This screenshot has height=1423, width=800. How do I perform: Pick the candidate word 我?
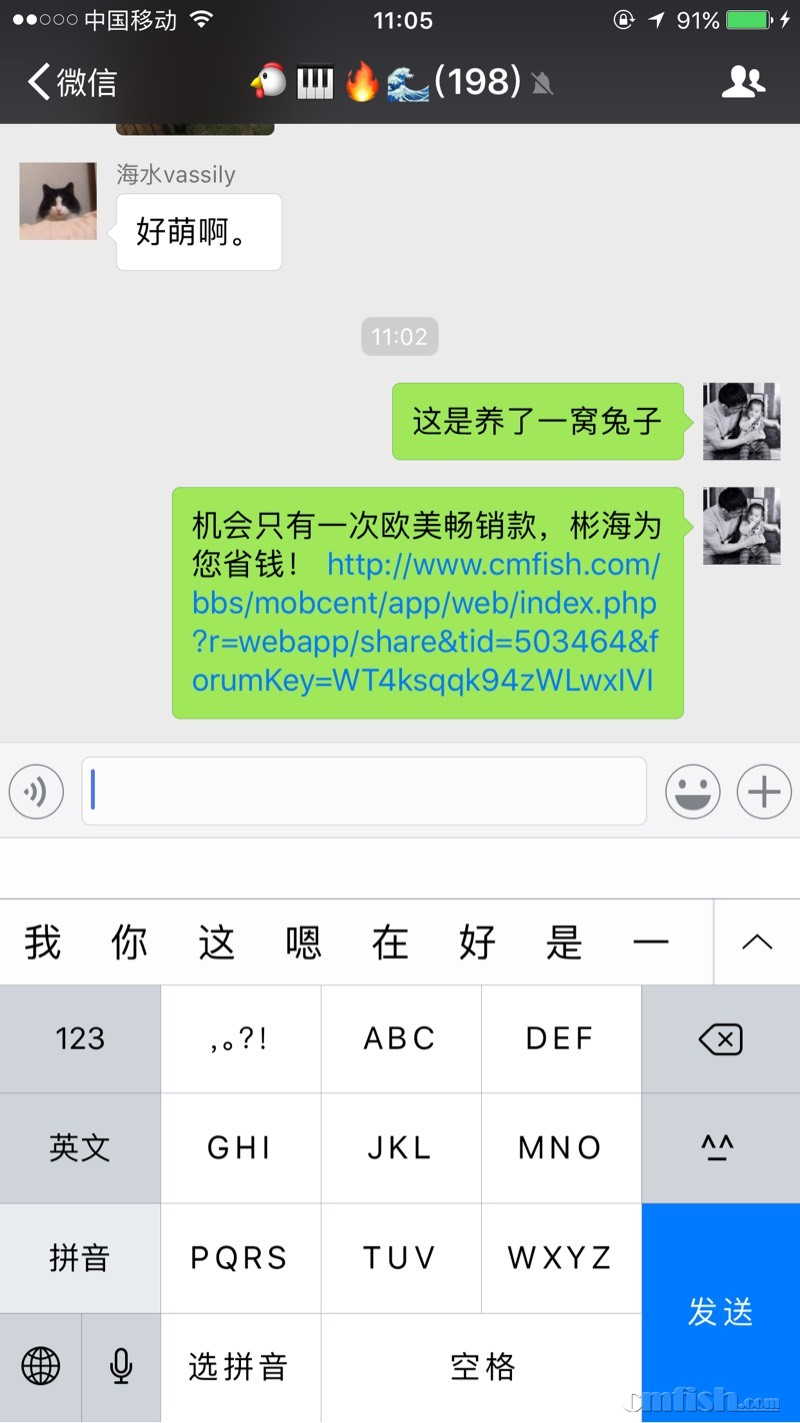tap(43, 942)
